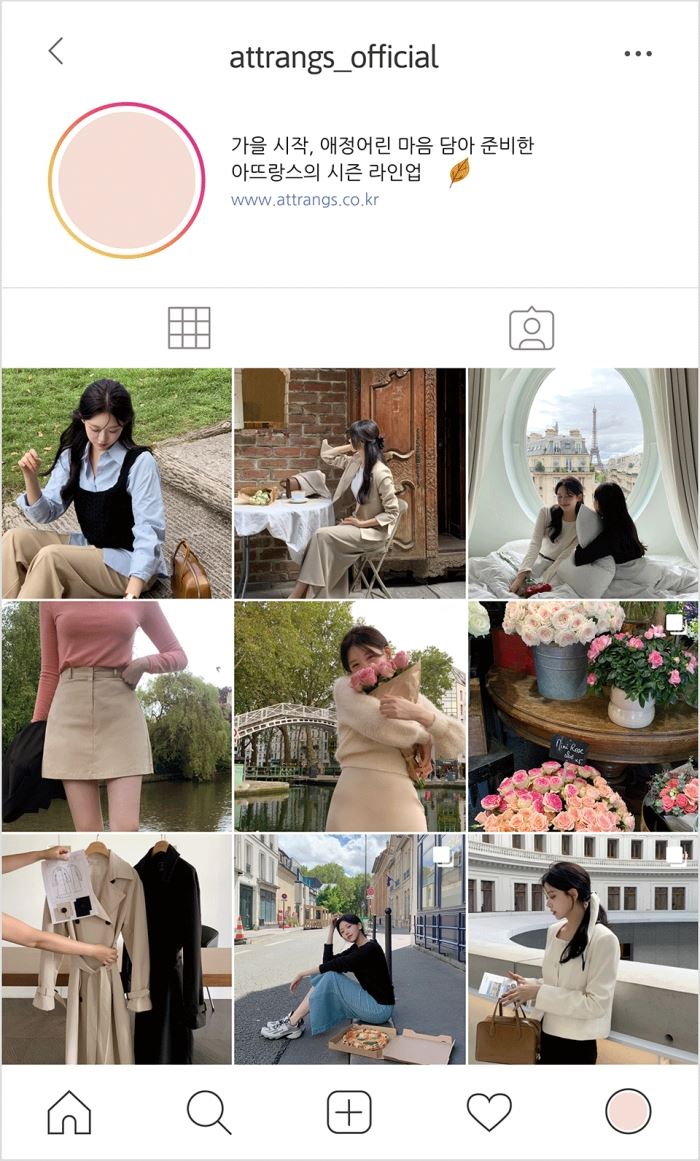Open the post of woman holding pink roses
The width and height of the screenshot is (700, 1161).
tap(349, 716)
